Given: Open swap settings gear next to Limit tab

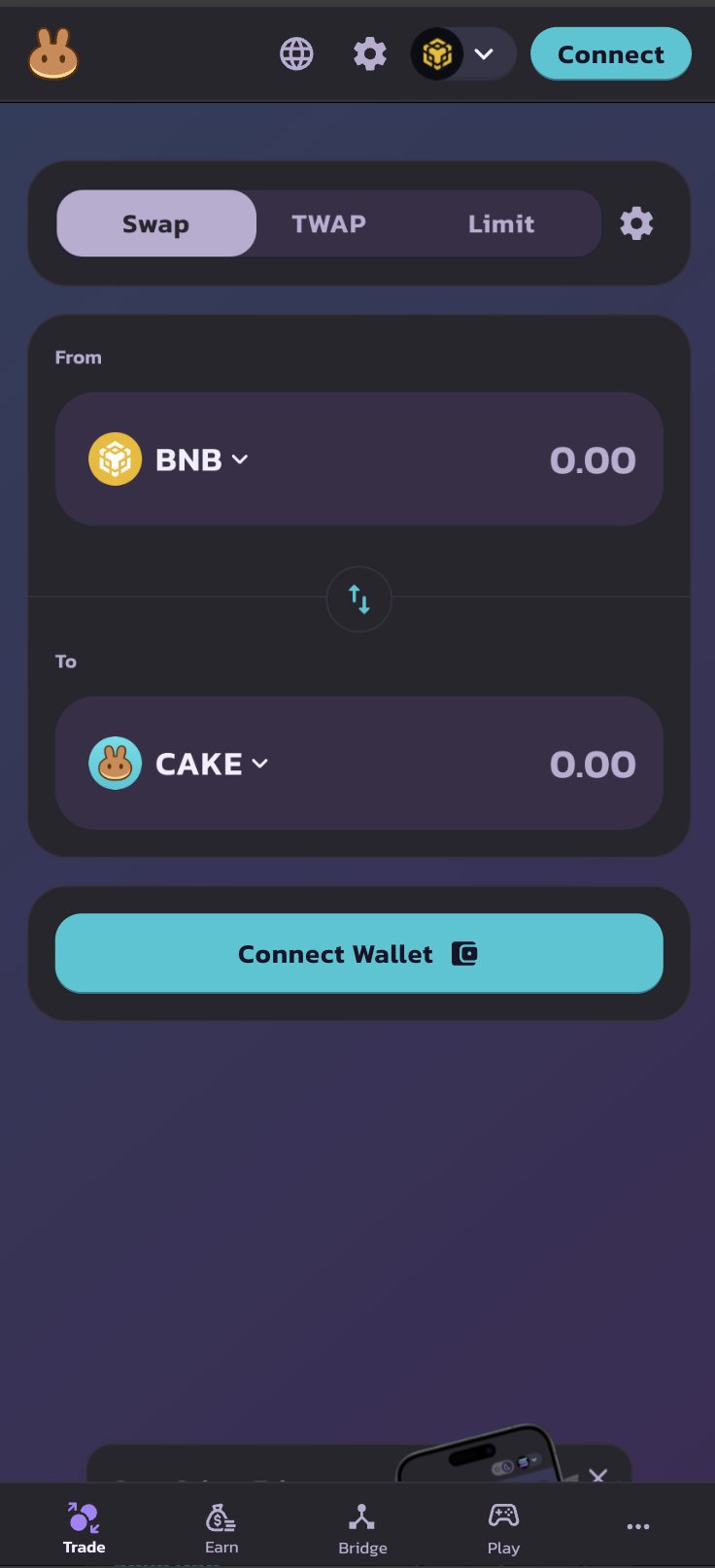Looking at the screenshot, I should (636, 223).
